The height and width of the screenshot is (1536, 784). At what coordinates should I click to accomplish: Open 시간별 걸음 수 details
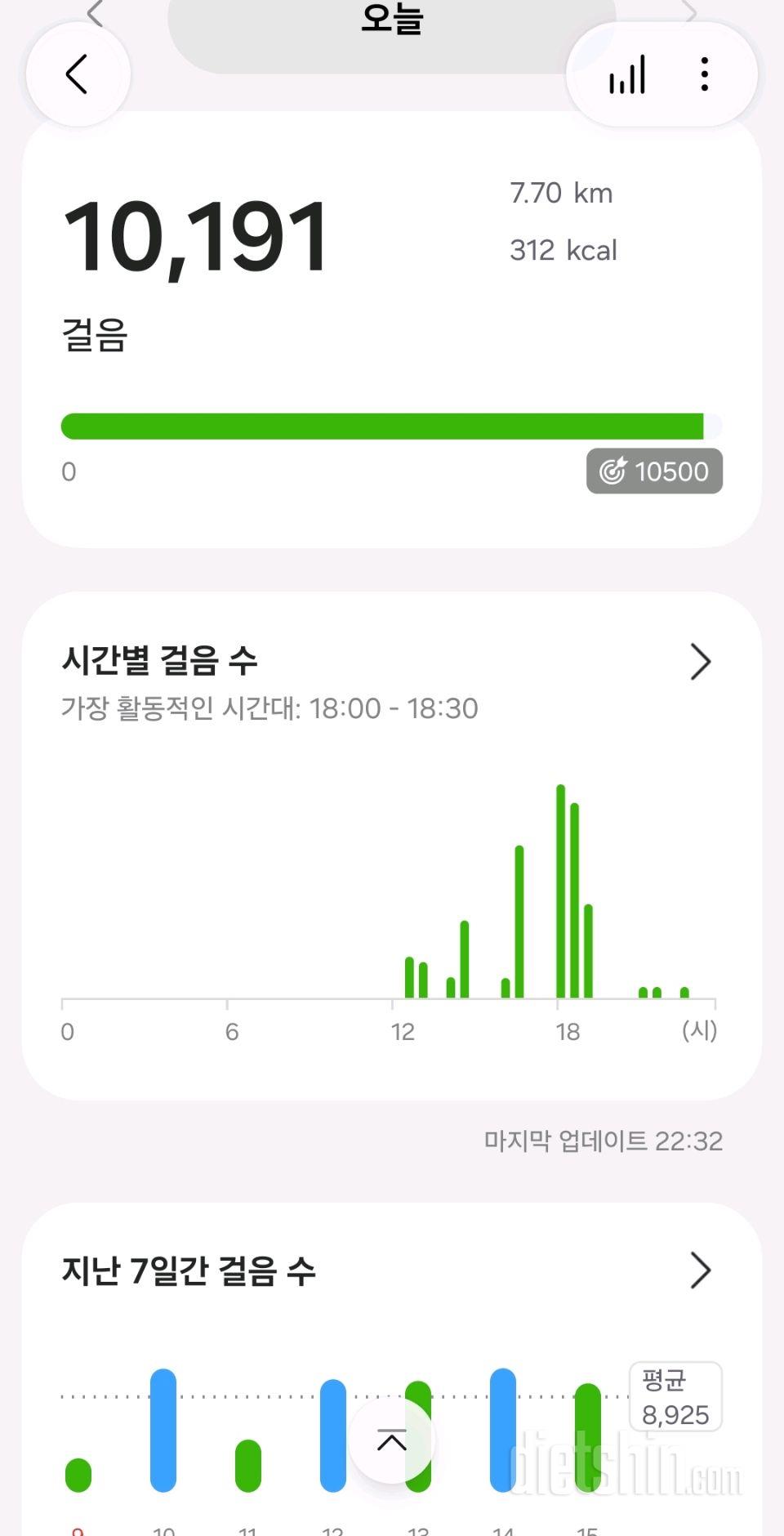(701, 662)
